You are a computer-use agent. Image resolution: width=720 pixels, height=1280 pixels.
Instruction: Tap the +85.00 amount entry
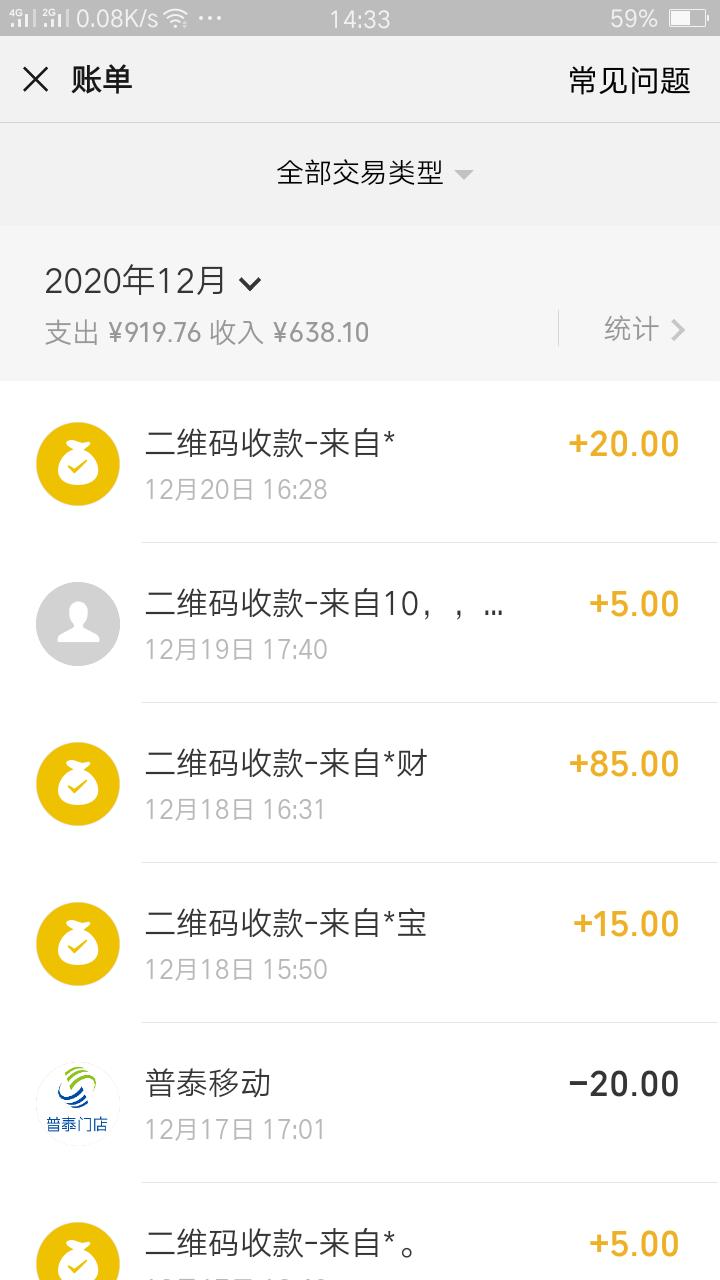pyautogui.click(x=625, y=763)
